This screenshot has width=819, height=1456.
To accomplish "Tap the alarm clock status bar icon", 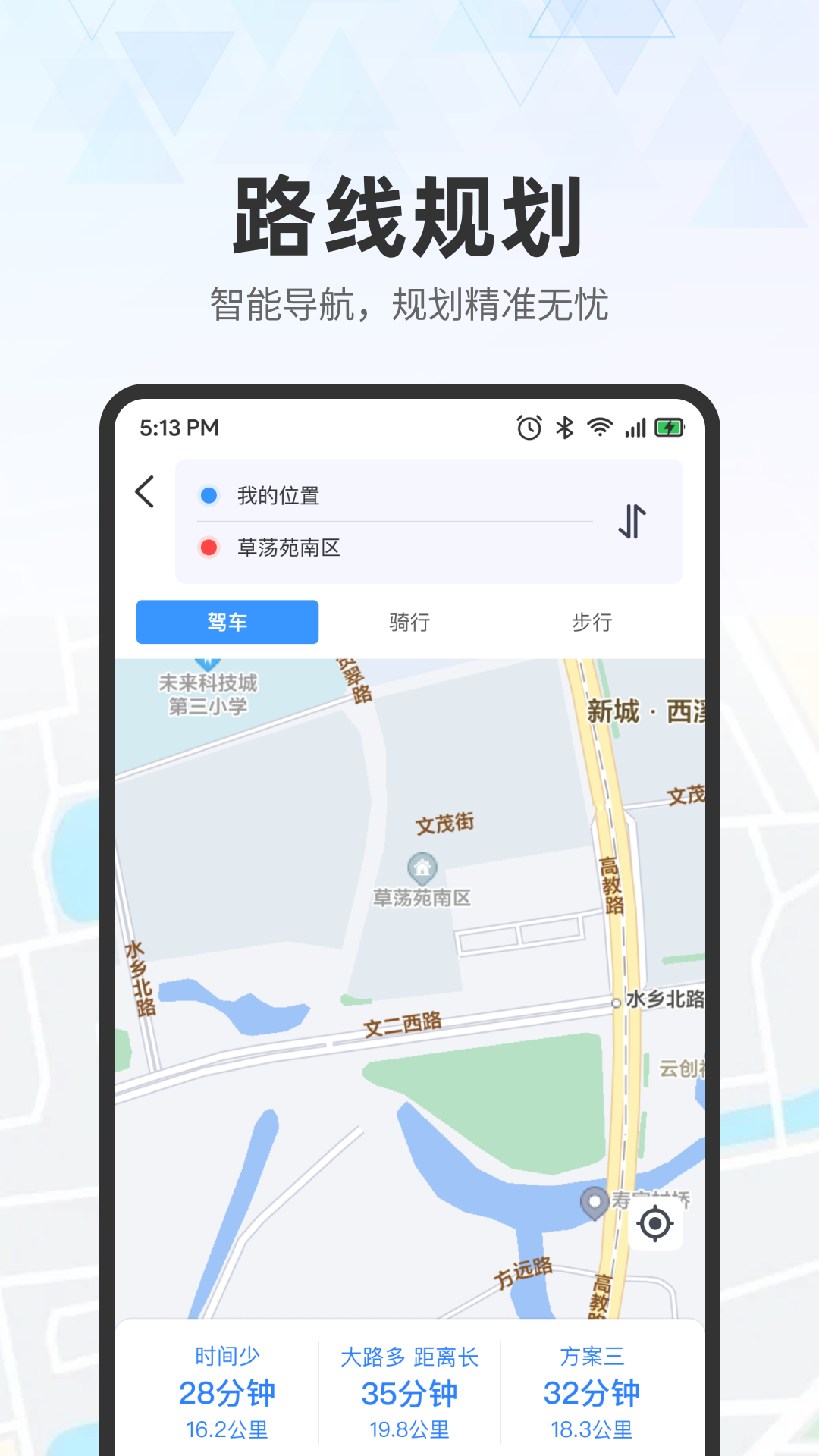I will 529,428.
